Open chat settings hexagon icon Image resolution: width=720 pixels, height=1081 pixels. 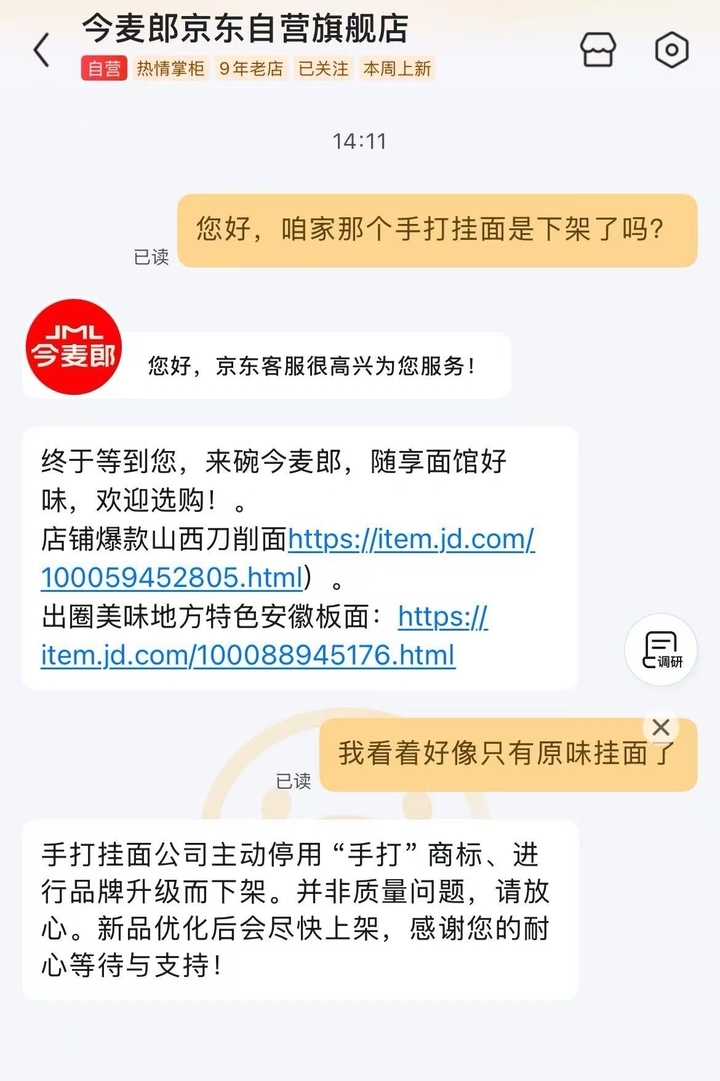[672, 49]
